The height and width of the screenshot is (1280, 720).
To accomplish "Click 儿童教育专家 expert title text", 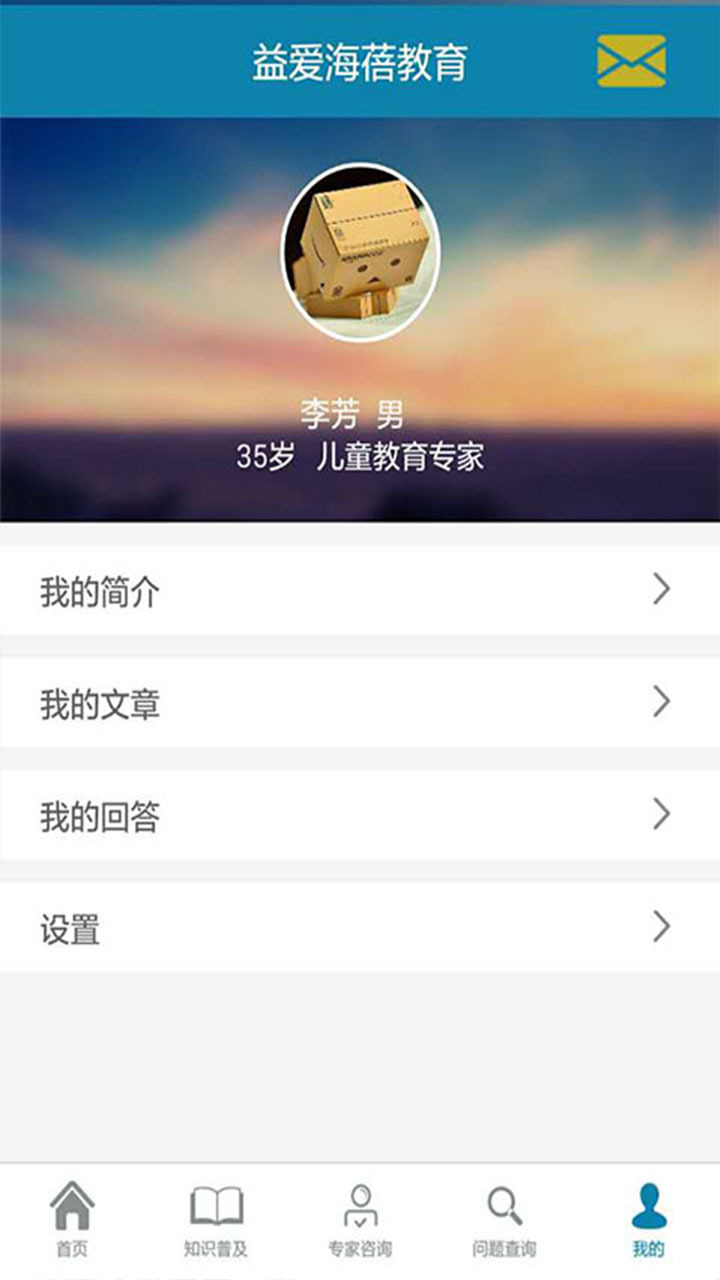I will click(x=400, y=455).
